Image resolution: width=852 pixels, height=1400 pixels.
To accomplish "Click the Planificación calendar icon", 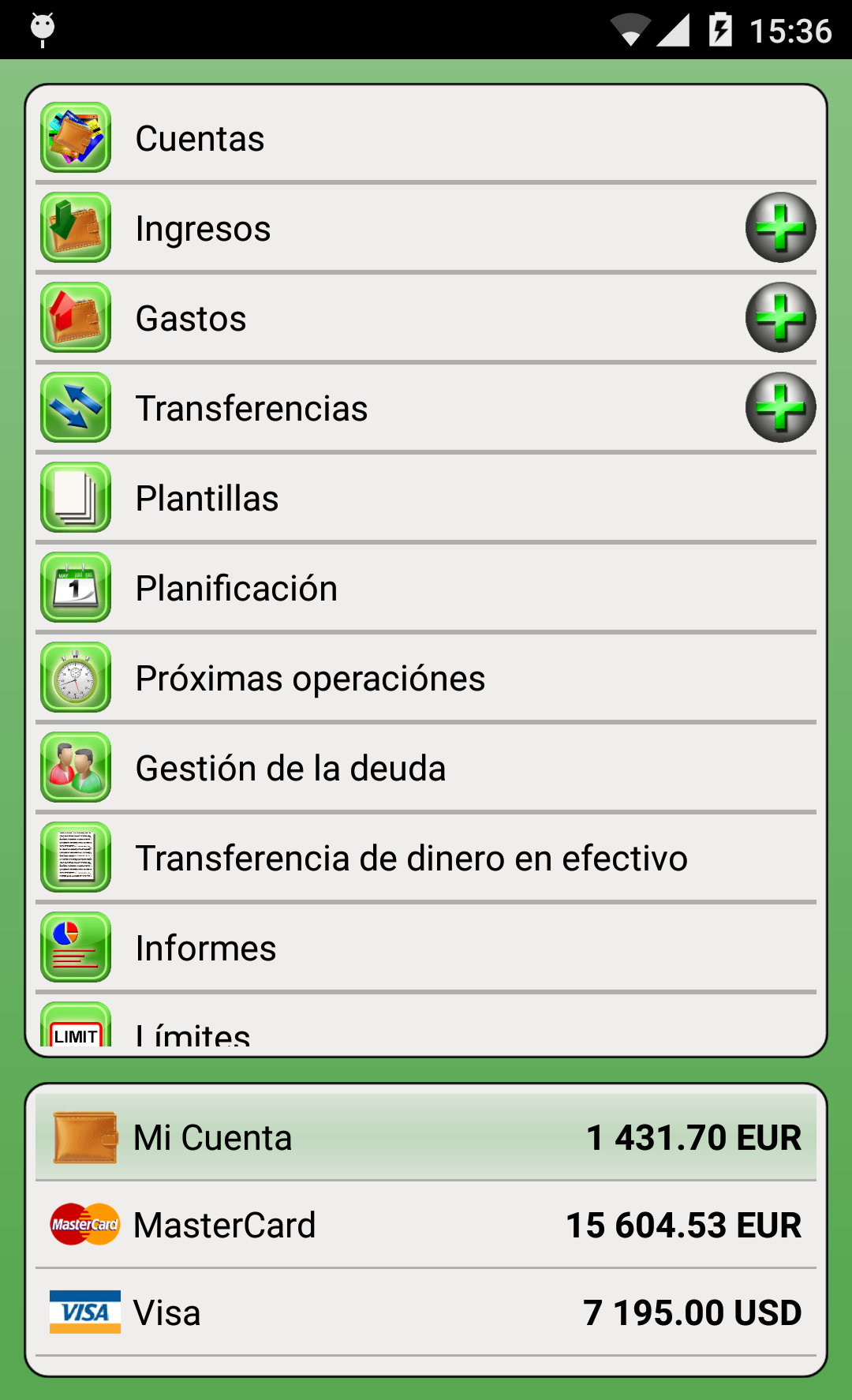I will tap(75, 587).
